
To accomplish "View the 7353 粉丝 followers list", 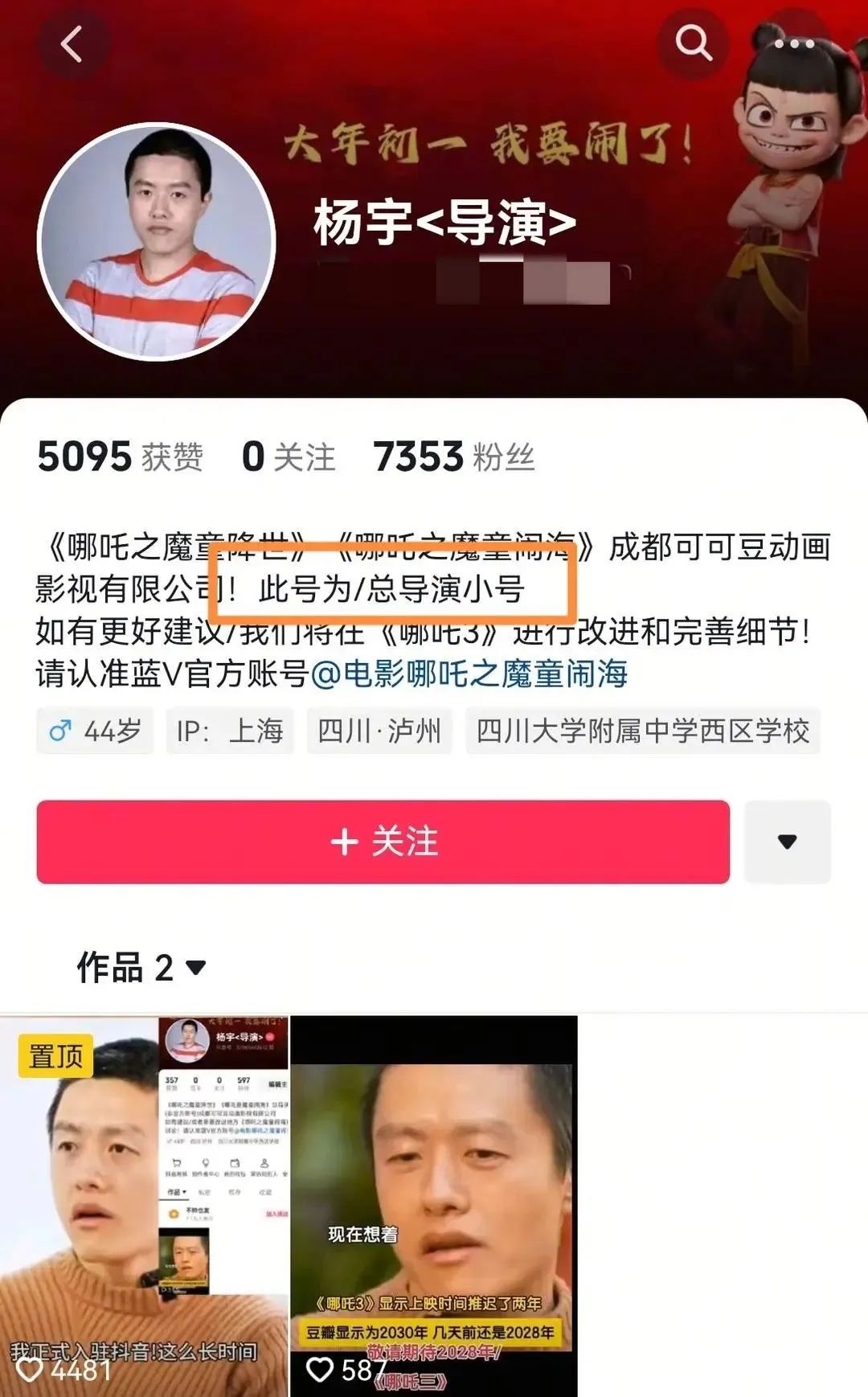I will click(x=454, y=457).
